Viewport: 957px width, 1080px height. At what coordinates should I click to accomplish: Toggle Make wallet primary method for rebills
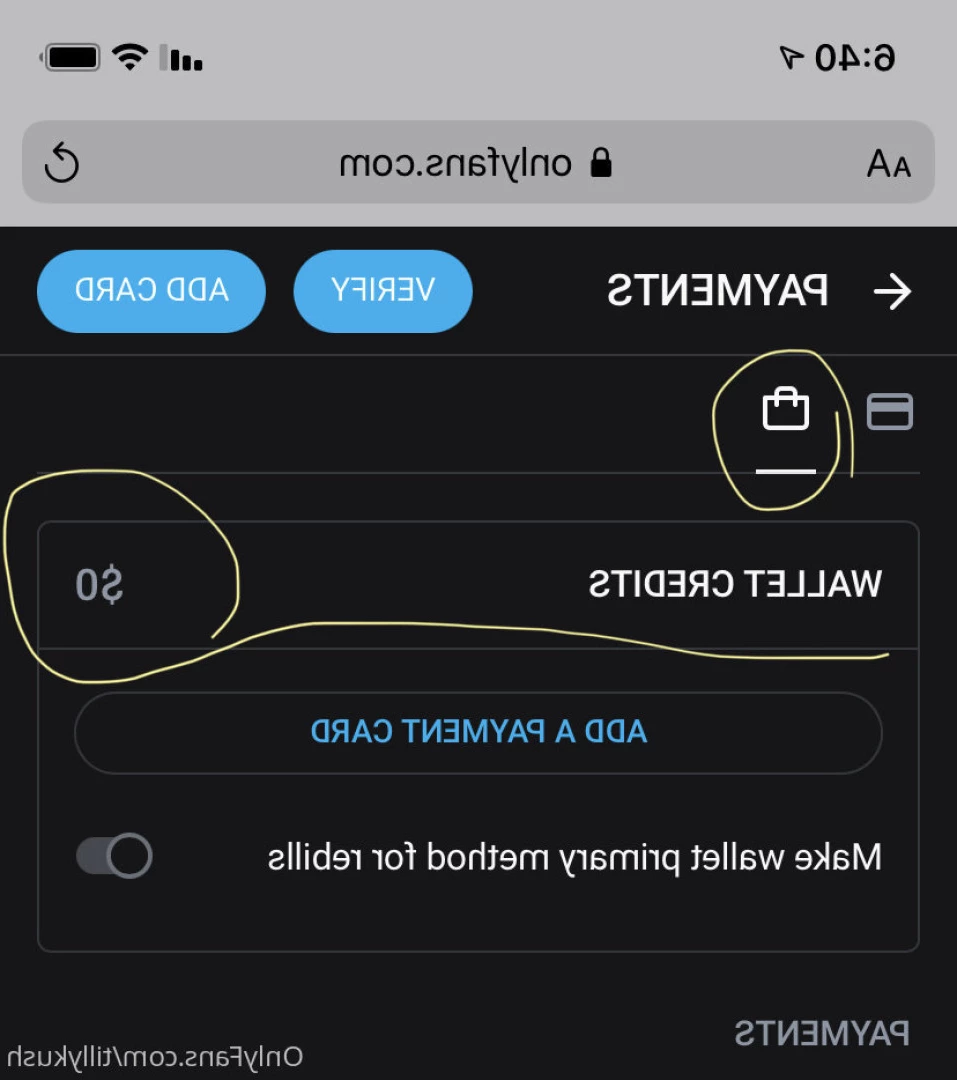pos(115,857)
